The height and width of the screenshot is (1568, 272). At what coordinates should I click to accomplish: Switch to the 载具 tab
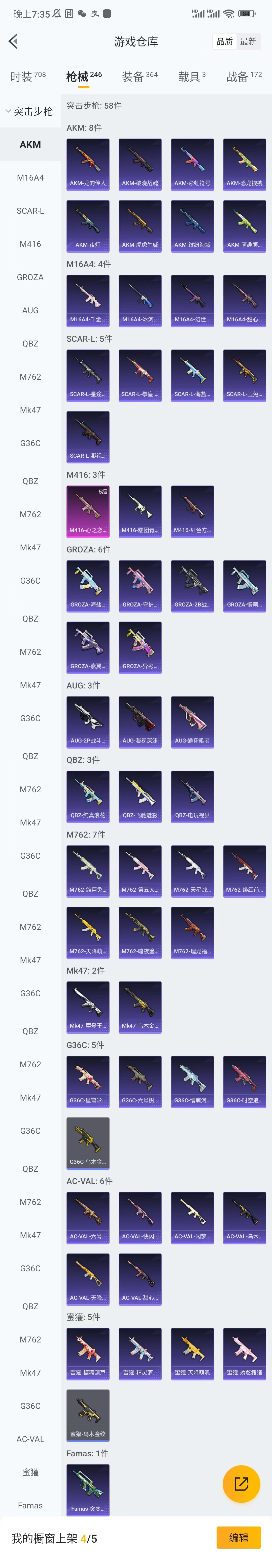tap(191, 76)
